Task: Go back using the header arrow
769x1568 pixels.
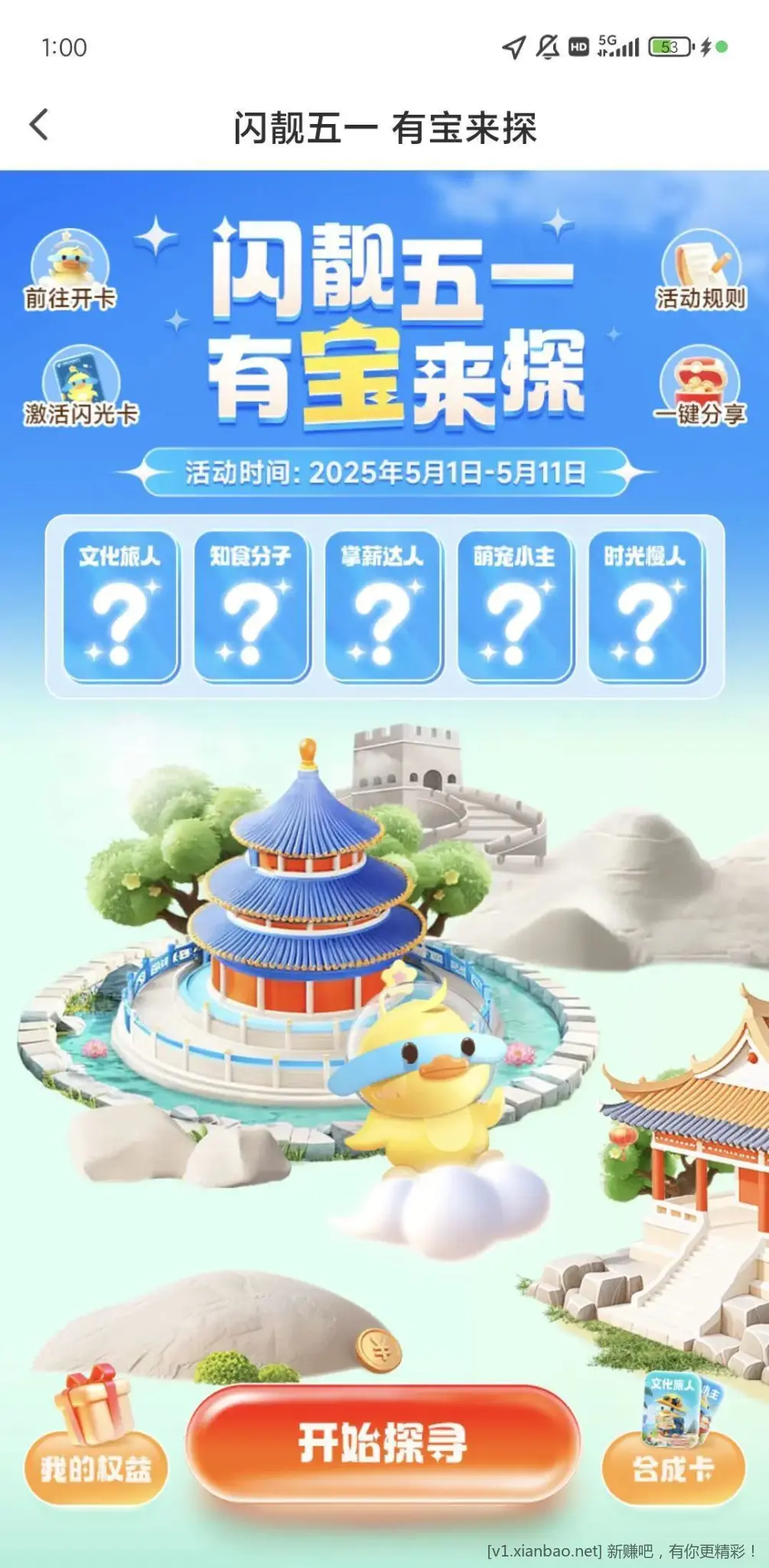Action: 40,126
